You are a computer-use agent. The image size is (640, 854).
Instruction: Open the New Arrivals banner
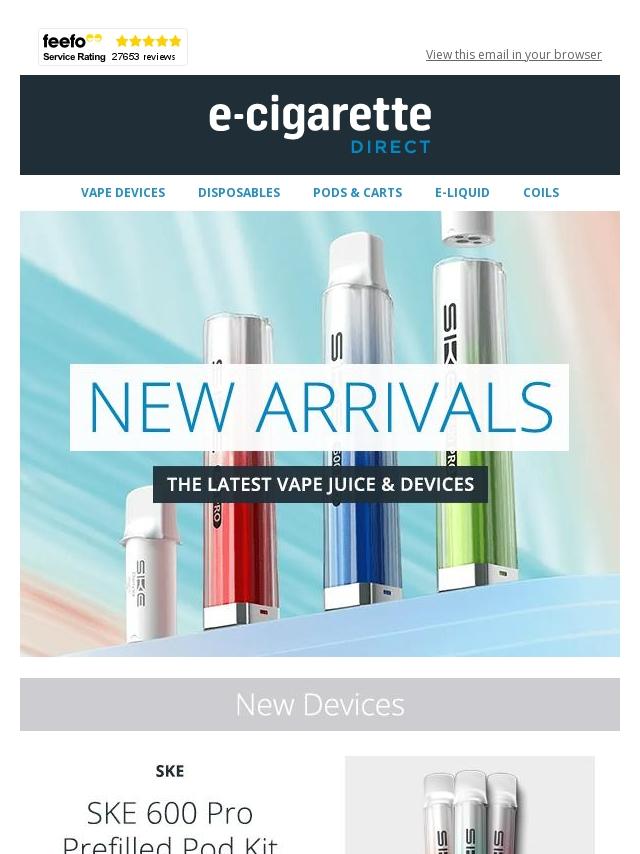[320, 433]
